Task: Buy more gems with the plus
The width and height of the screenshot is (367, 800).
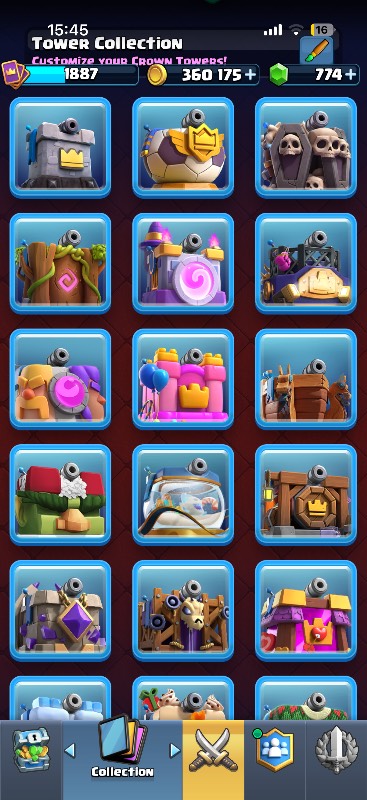Action: coord(351,75)
